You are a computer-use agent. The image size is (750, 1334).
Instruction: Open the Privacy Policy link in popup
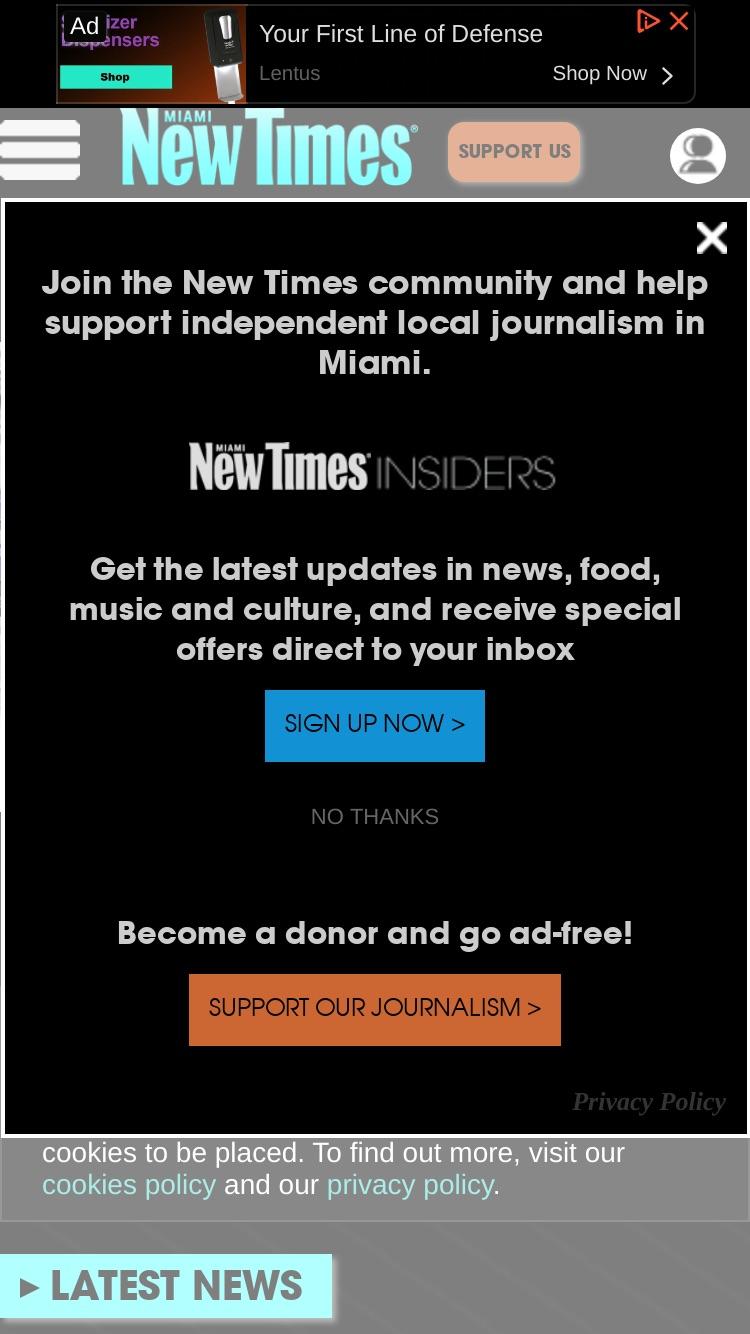[x=648, y=1102]
